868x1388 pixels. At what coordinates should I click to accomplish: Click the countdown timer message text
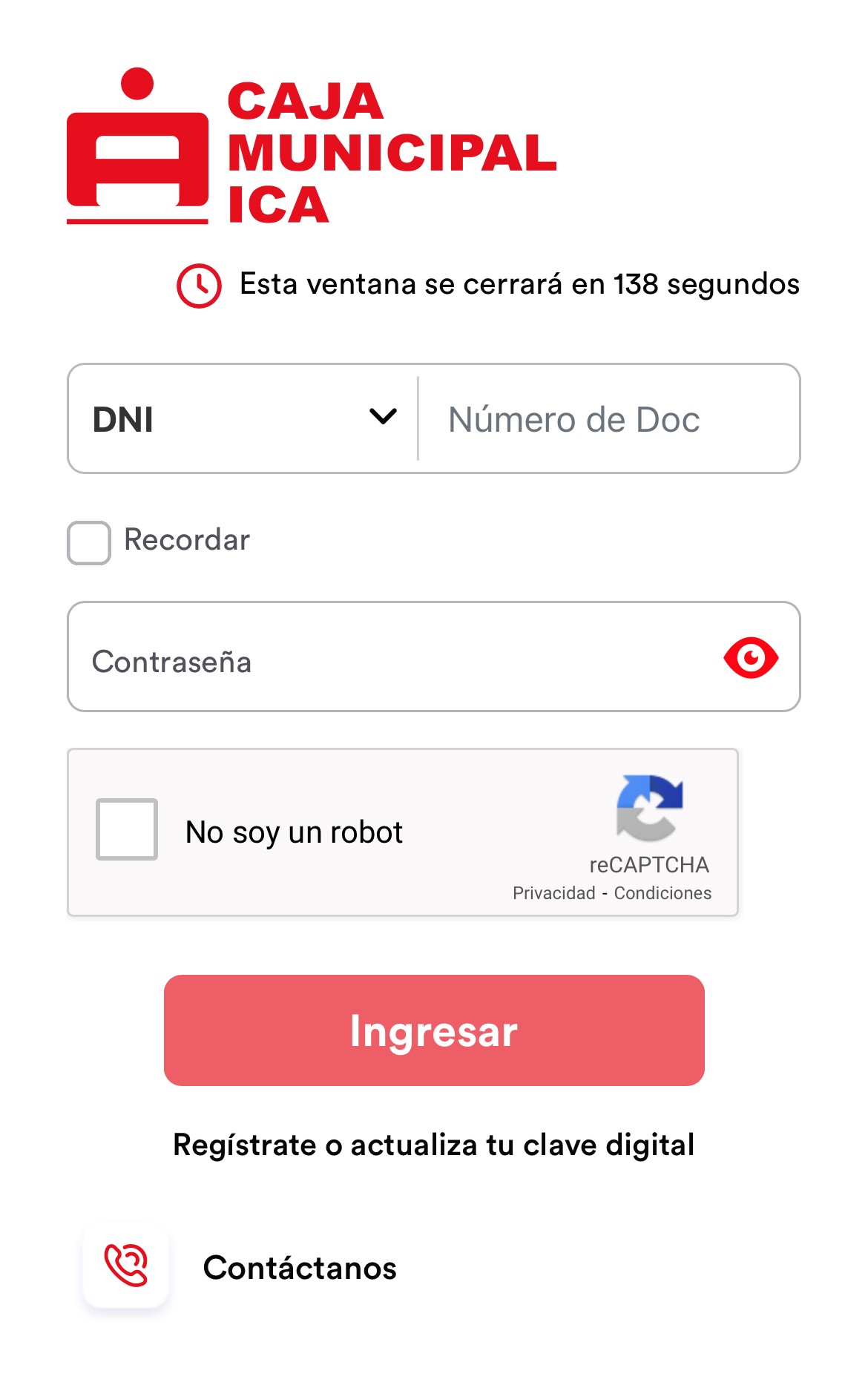pos(519,284)
